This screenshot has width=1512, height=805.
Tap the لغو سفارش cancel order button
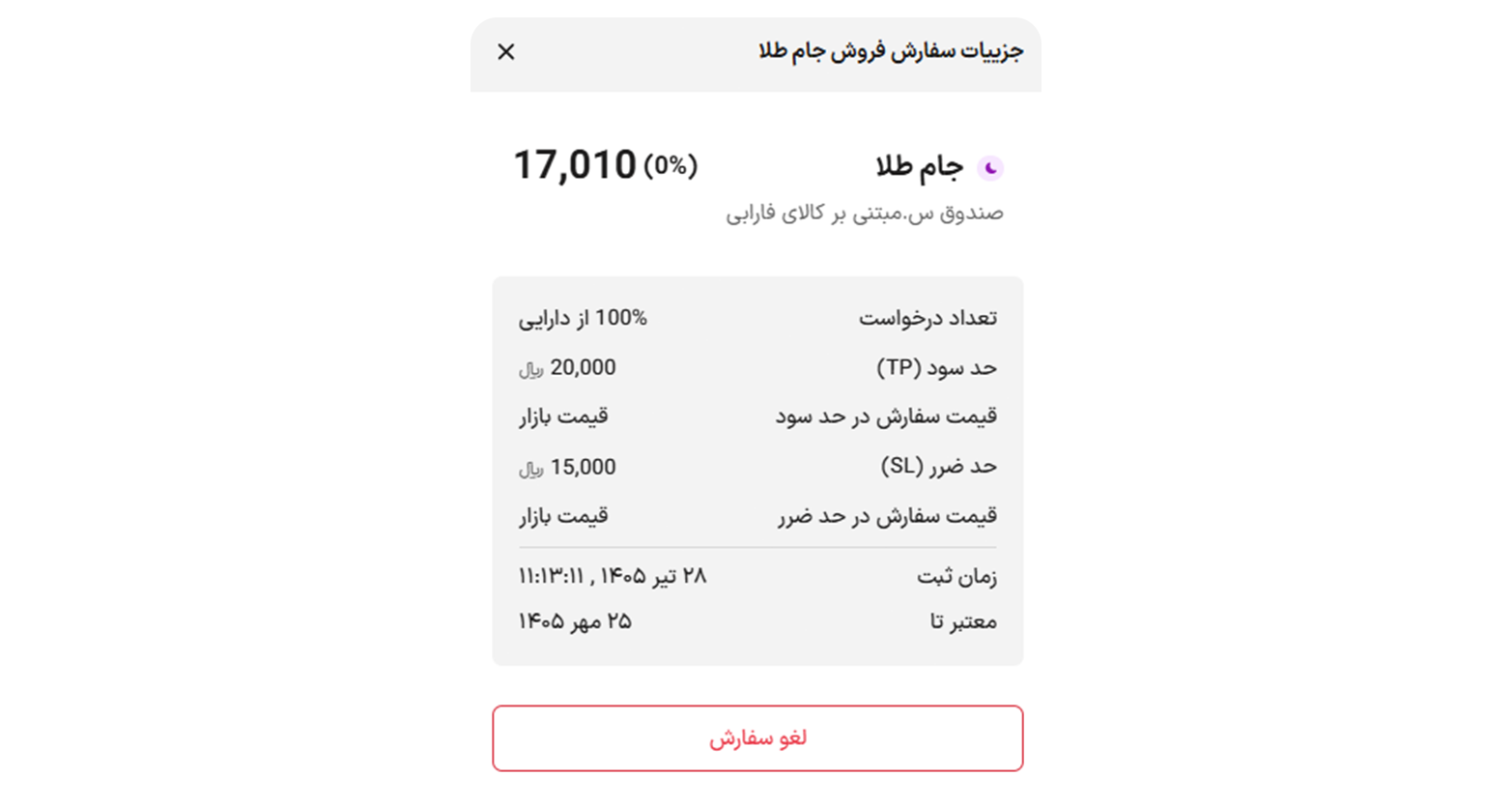pyautogui.click(x=757, y=738)
